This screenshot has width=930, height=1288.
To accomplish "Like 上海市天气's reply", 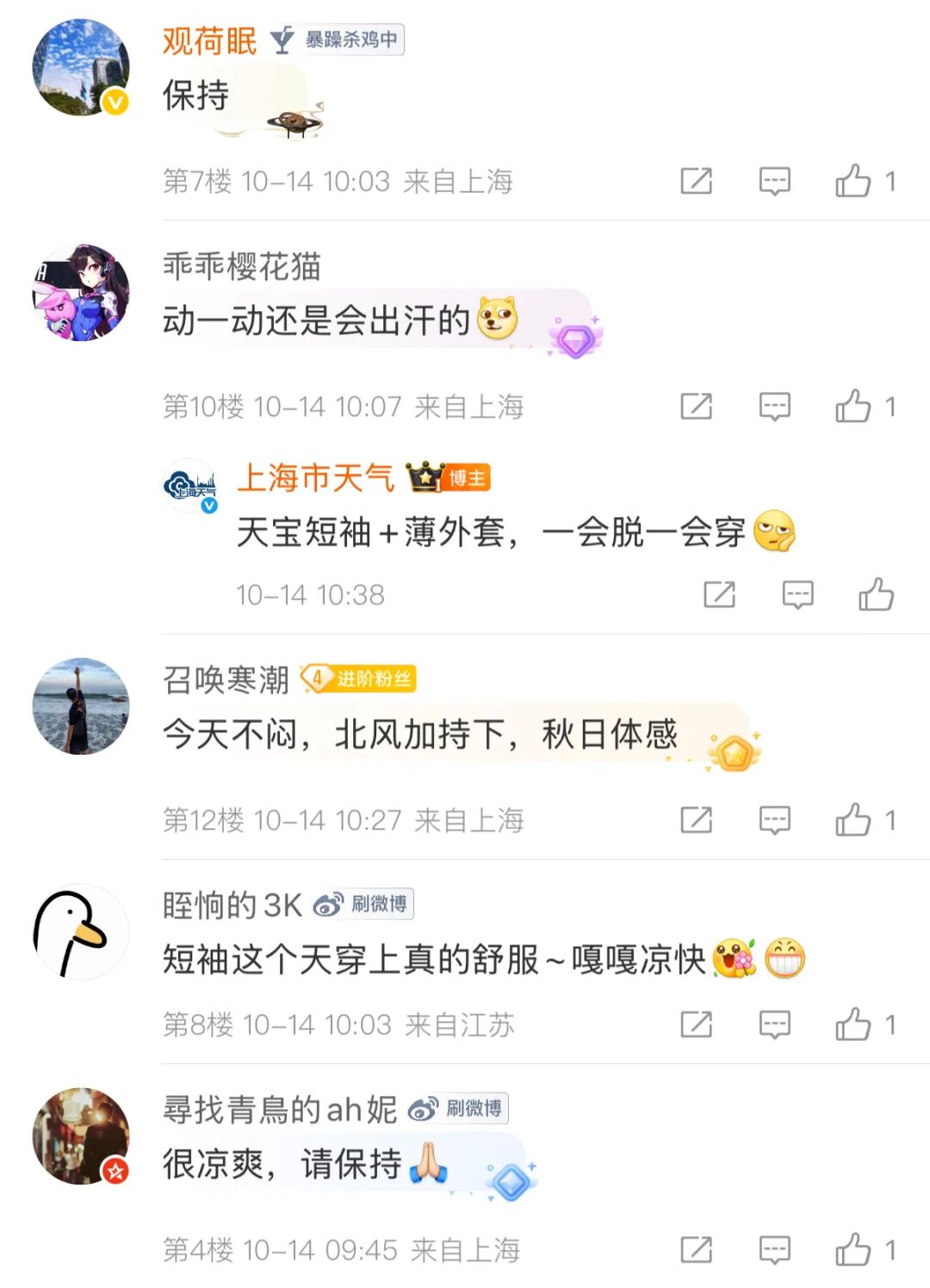I will pyautogui.click(x=876, y=594).
